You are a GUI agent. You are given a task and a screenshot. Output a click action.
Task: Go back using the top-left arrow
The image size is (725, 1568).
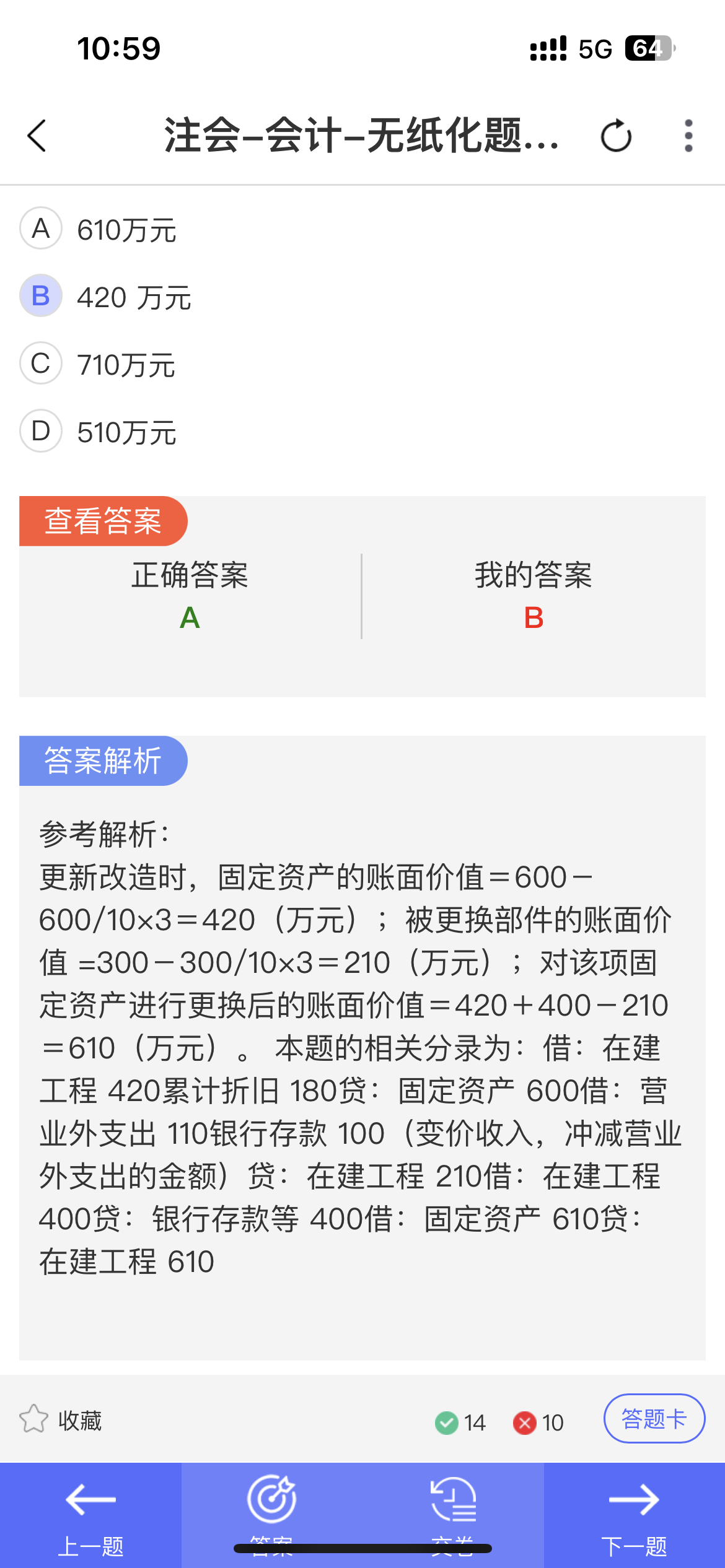coord(37,136)
